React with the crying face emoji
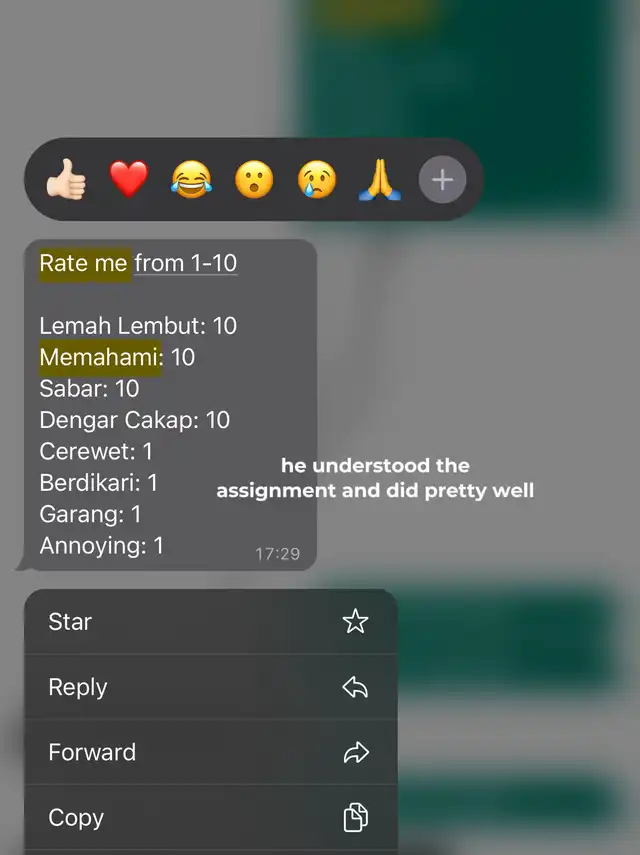The width and height of the screenshot is (640, 855). 316,181
